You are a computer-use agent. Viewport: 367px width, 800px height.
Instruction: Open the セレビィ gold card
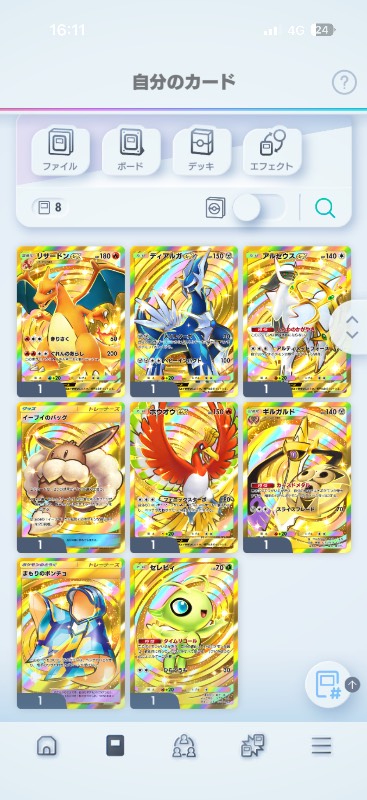184,633
